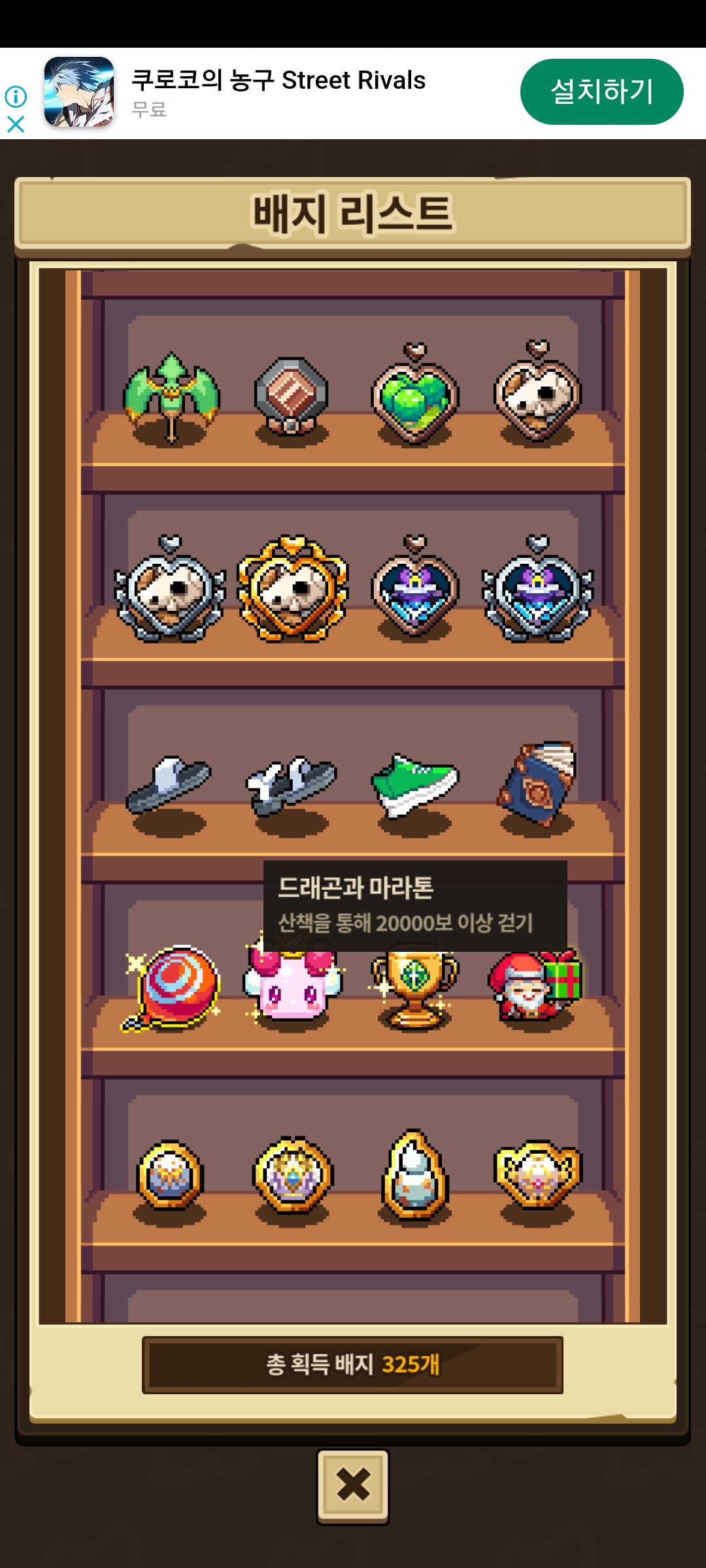Viewport: 706px width, 1568px height.
Task: Select the green heart locket badge
Action: pos(414,396)
